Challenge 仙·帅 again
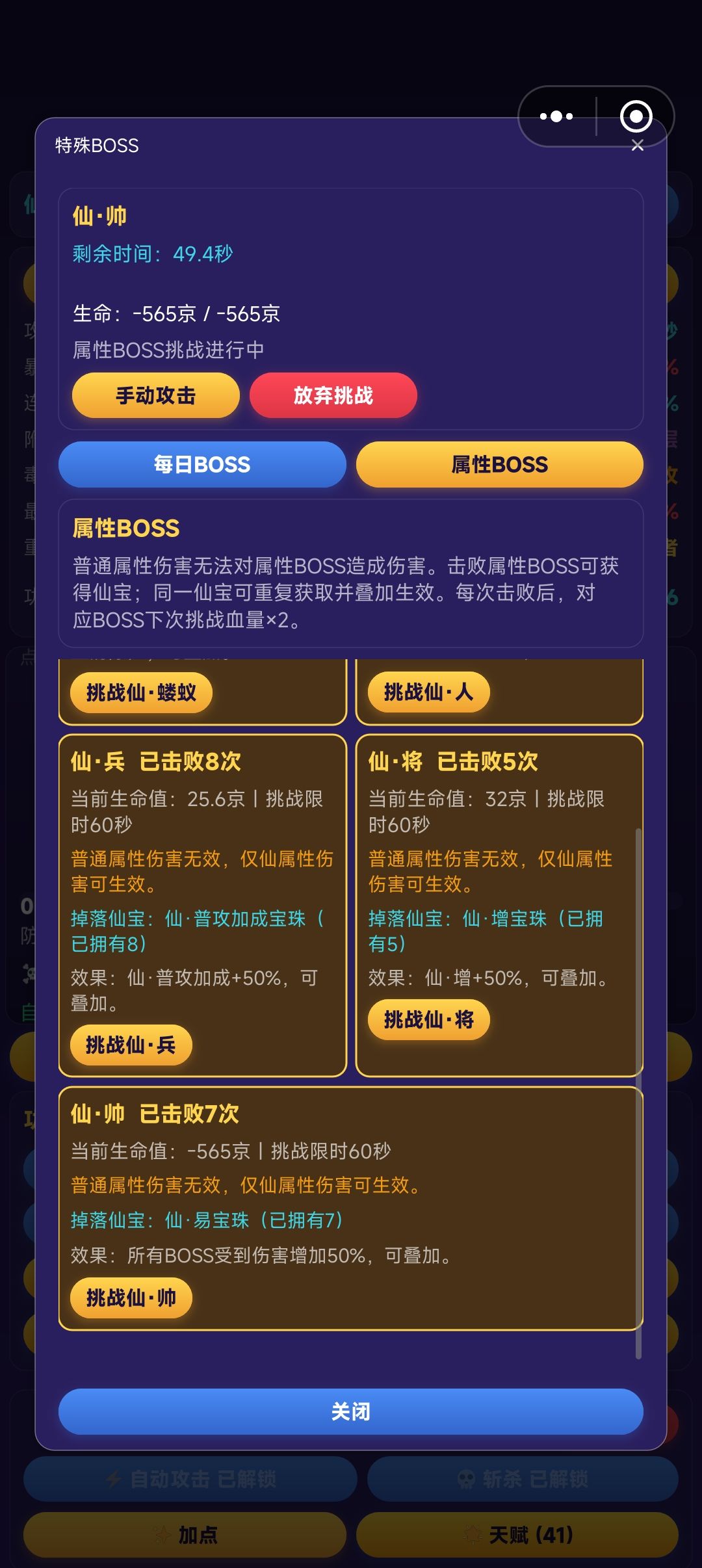 click(x=131, y=1298)
